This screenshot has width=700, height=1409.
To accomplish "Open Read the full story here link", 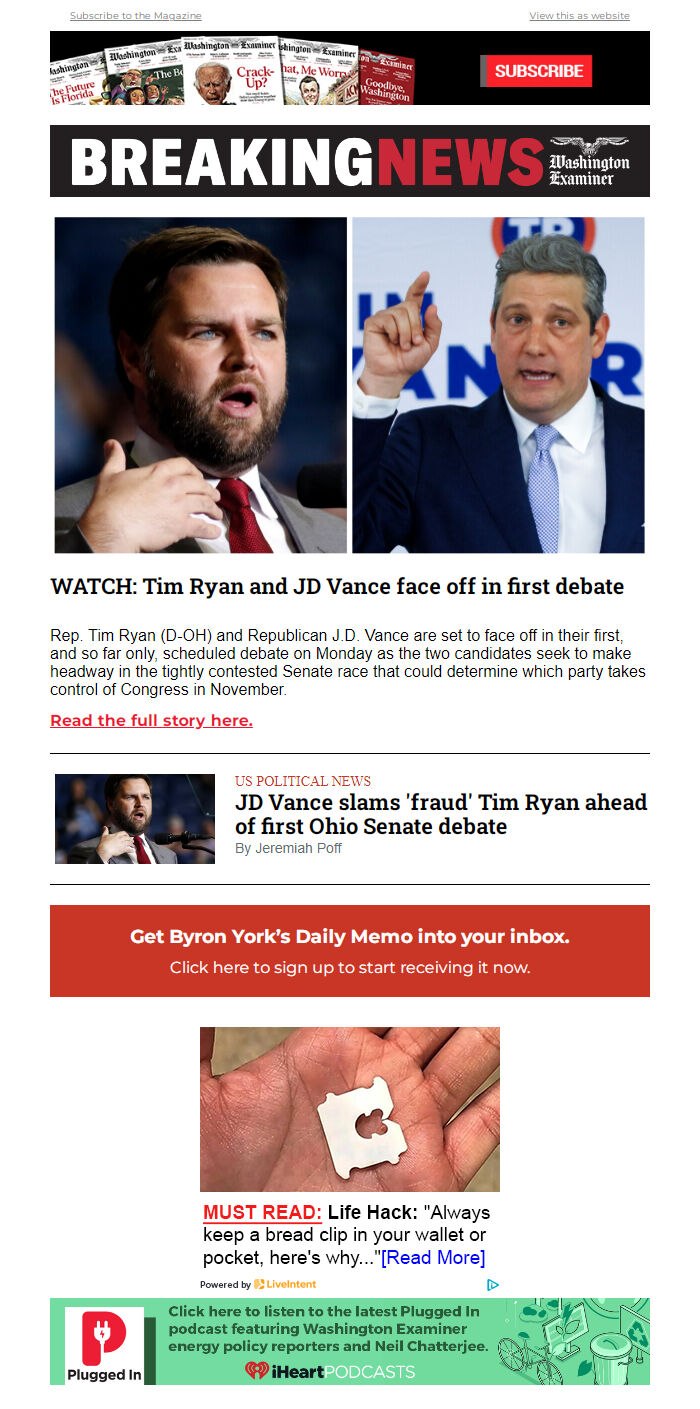I will pyautogui.click(x=151, y=720).
